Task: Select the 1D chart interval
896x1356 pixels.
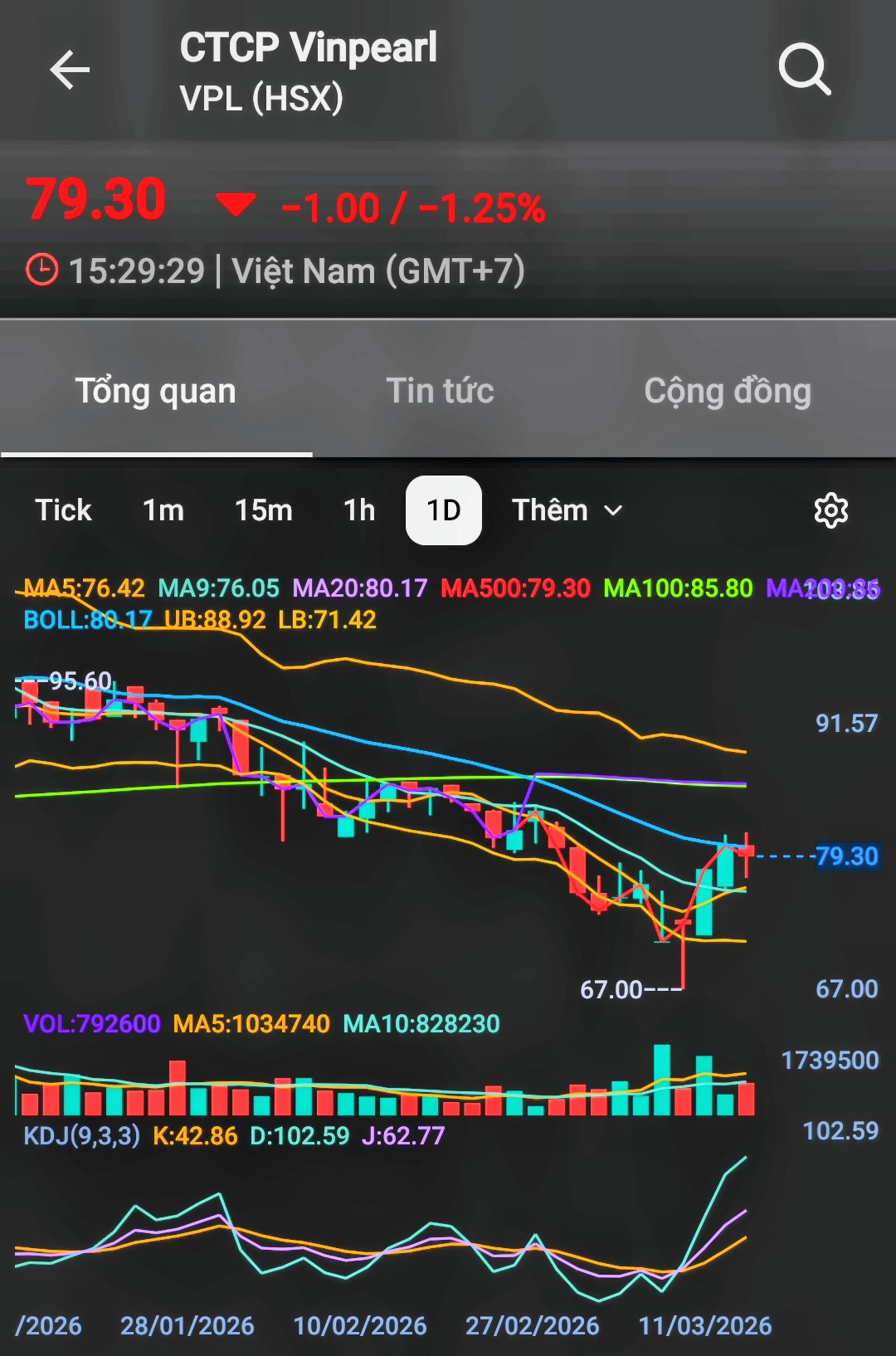Action: click(444, 510)
